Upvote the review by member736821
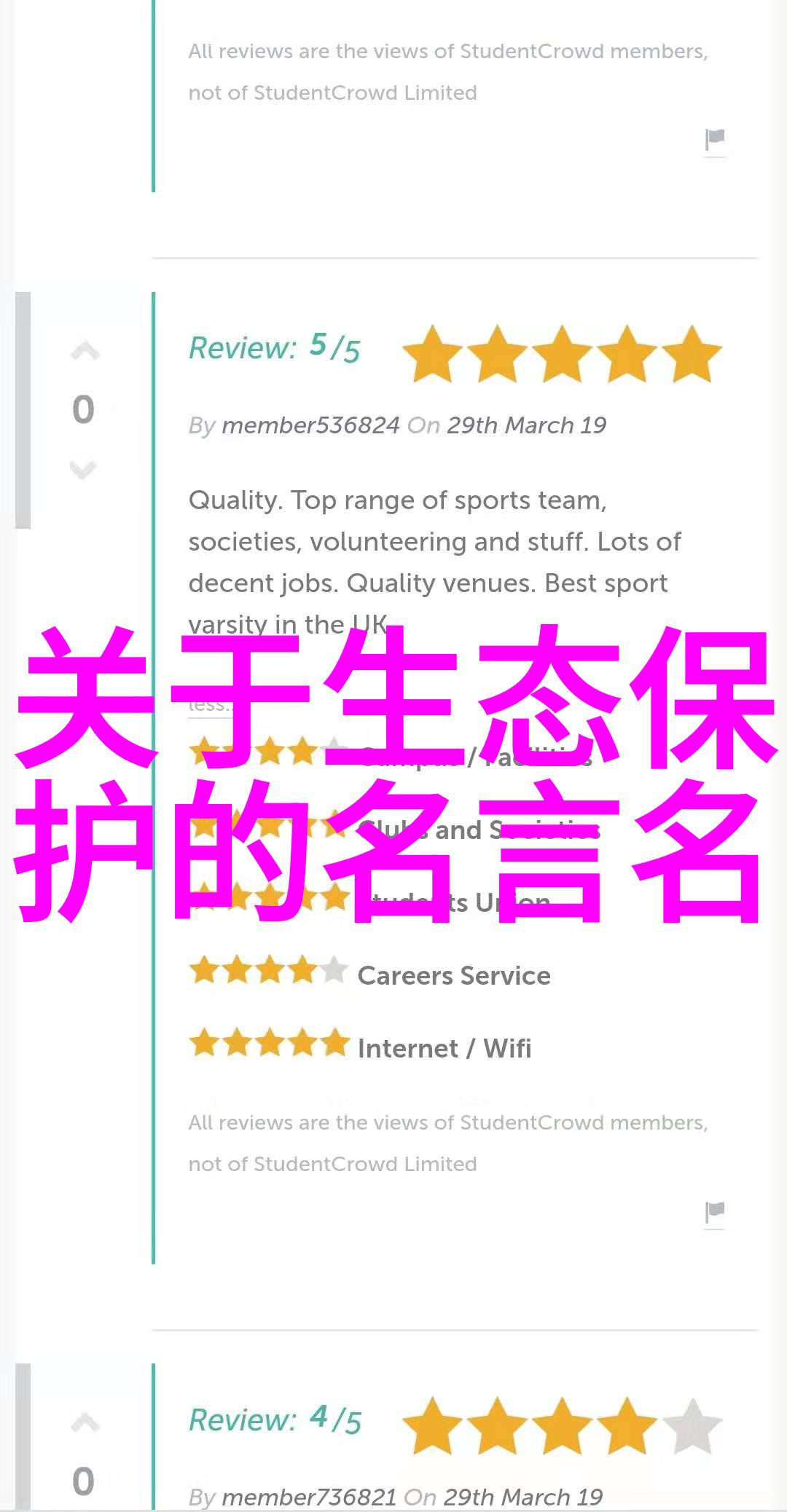This screenshot has height=1512, width=787. (85, 1423)
